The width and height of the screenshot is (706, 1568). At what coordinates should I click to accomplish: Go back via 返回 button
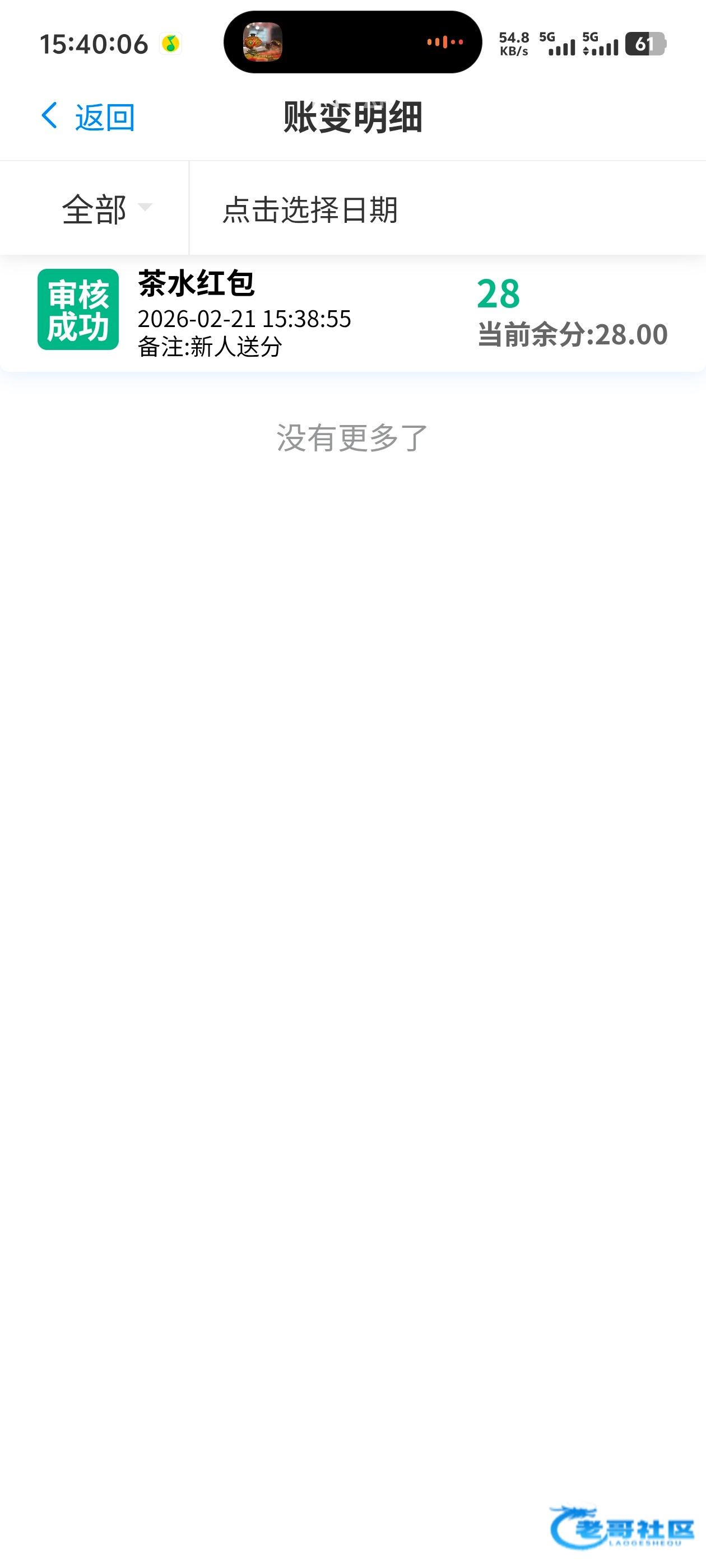click(x=89, y=117)
